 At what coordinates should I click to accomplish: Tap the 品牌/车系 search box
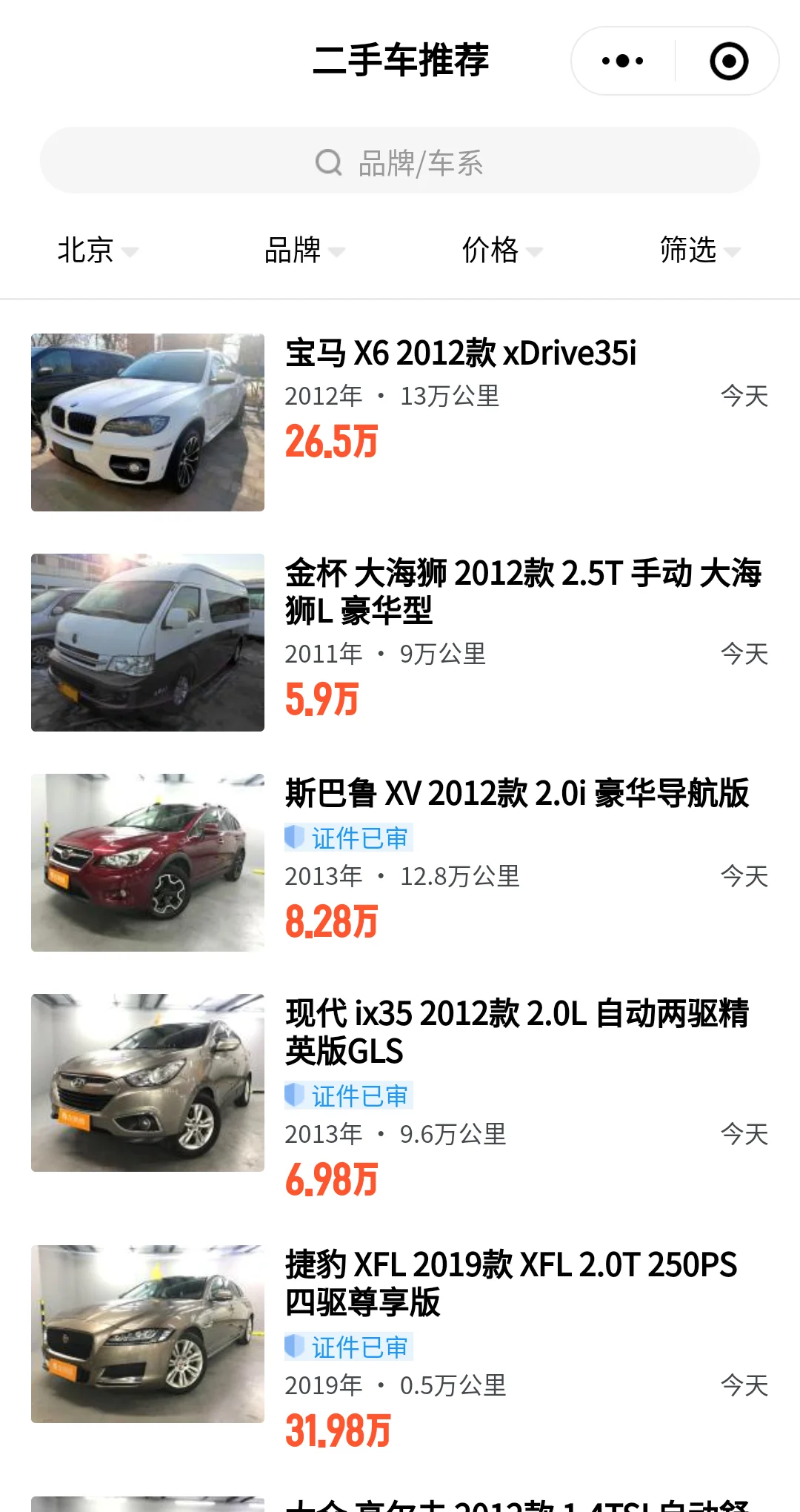(x=400, y=162)
